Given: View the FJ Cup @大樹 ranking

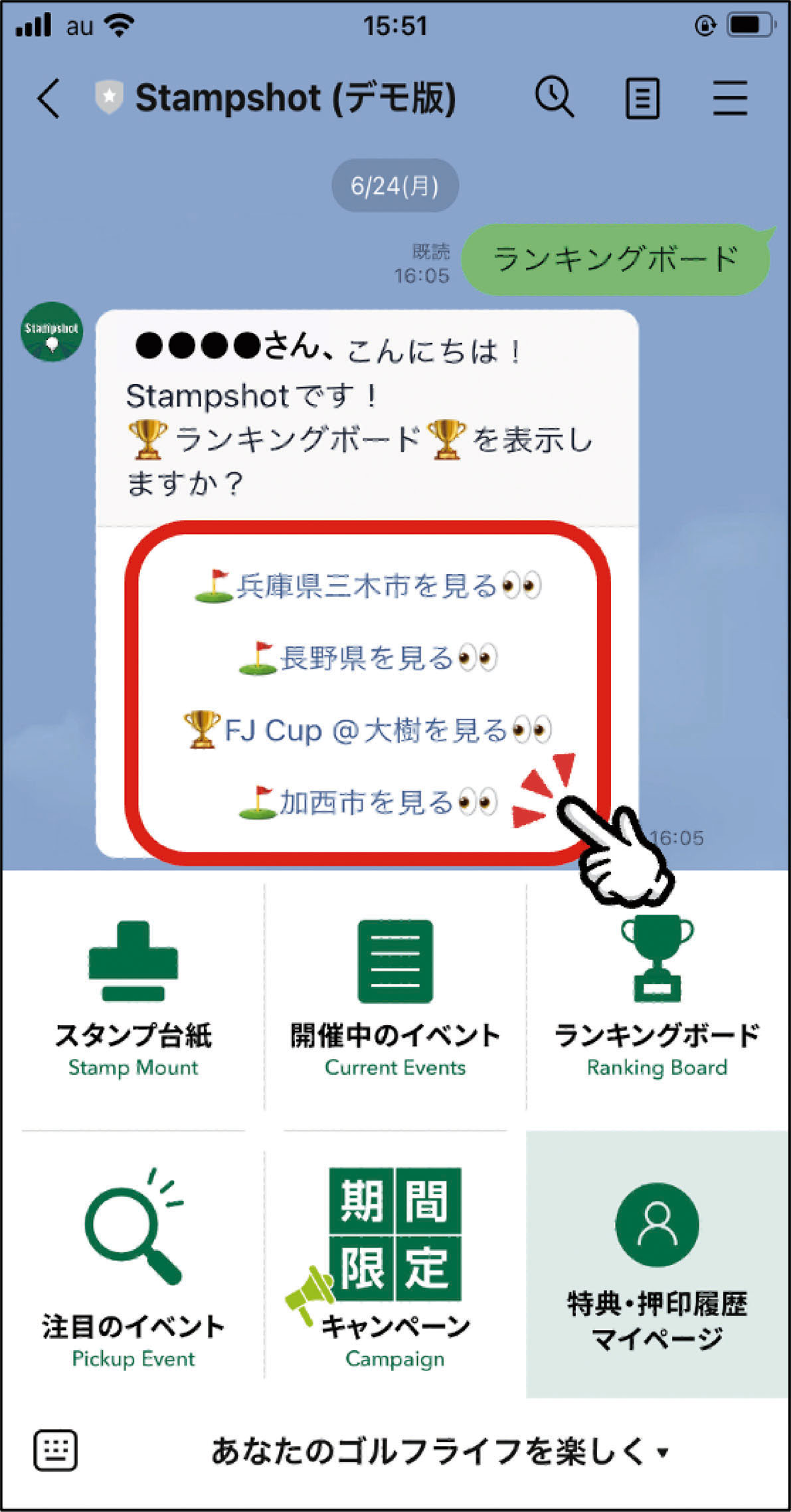Looking at the screenshot, I should [367, 730].
